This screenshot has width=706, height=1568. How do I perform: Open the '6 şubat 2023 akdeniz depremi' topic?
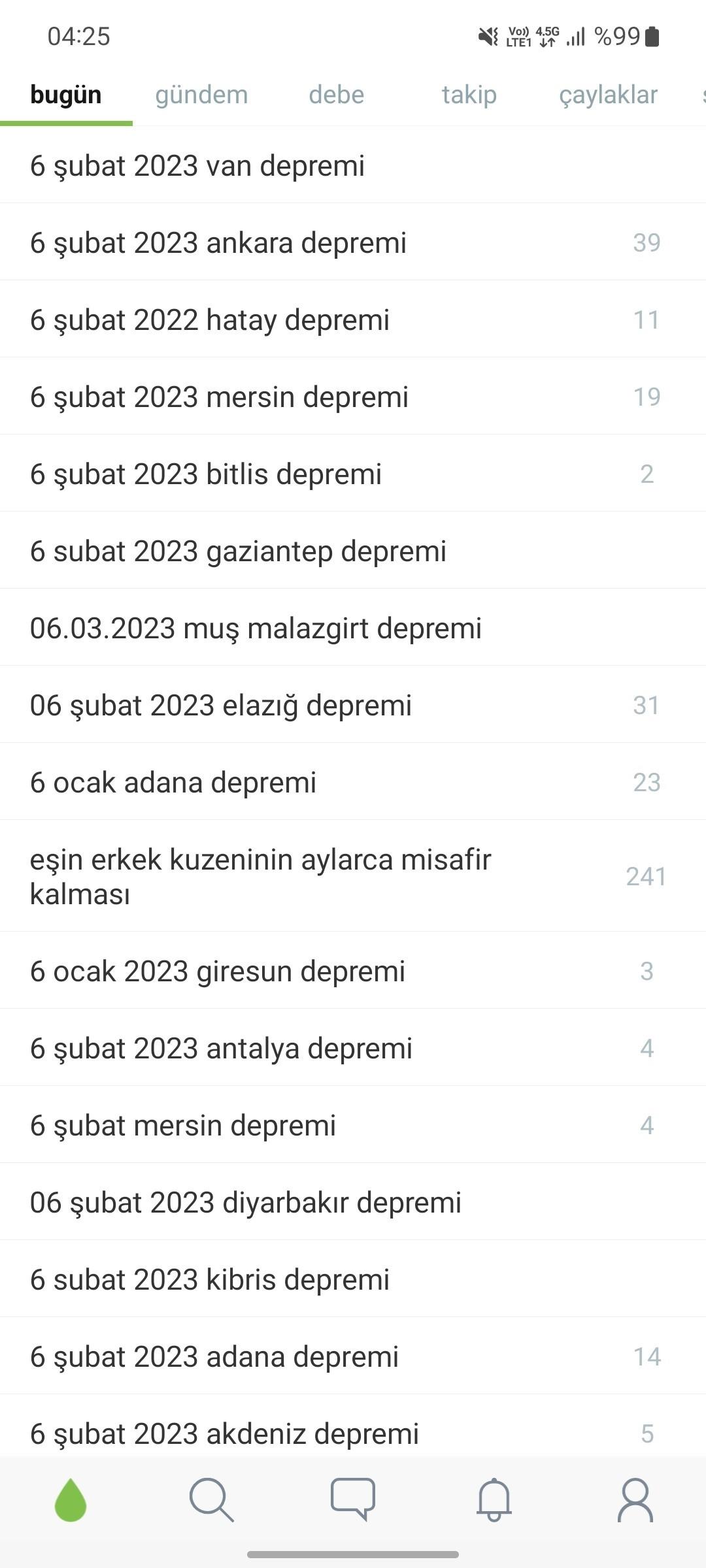225,1433
